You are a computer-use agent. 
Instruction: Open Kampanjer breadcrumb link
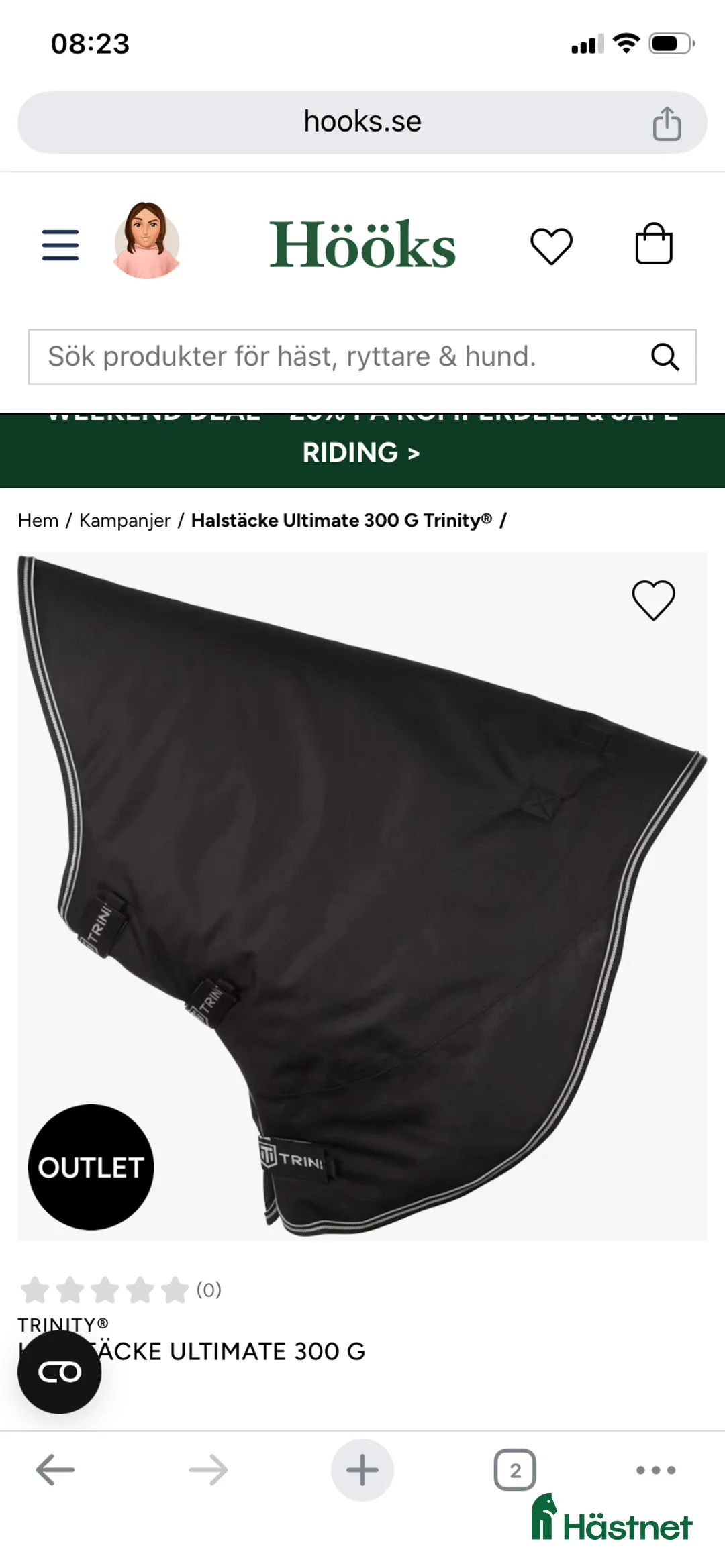click(125, 521)
